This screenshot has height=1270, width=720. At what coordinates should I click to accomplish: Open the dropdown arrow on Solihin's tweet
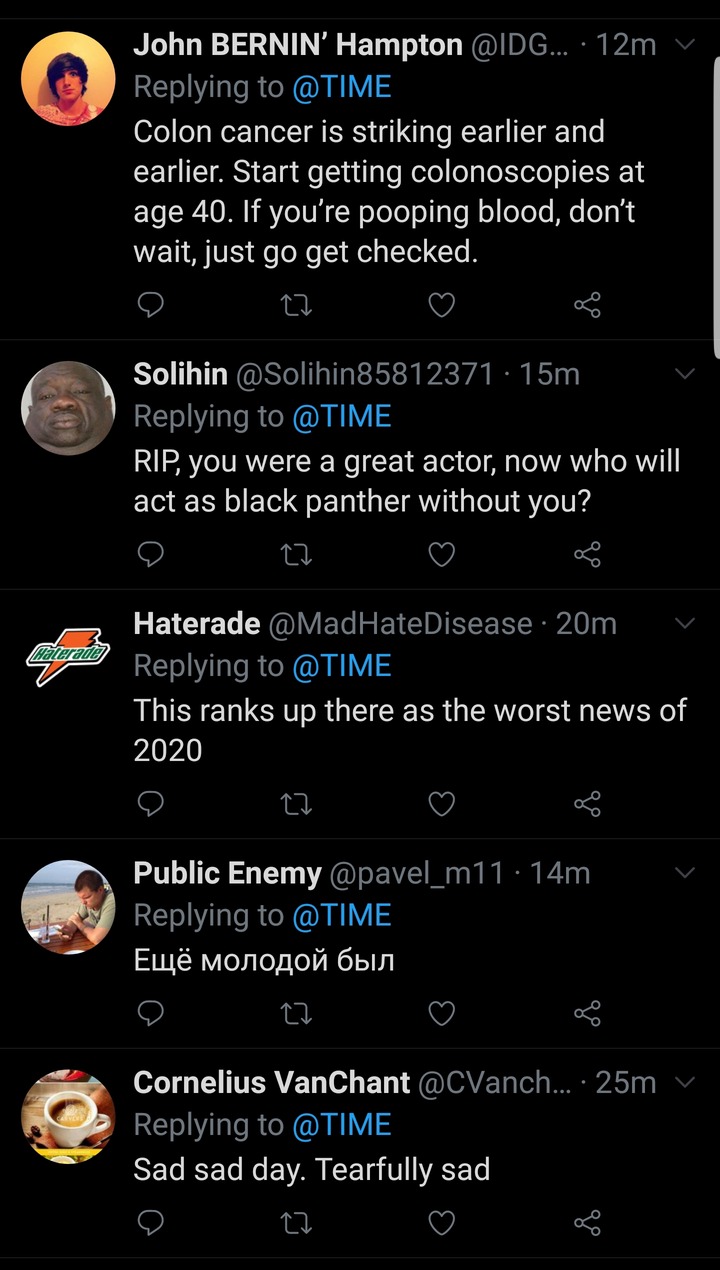(x=685, y=374)
